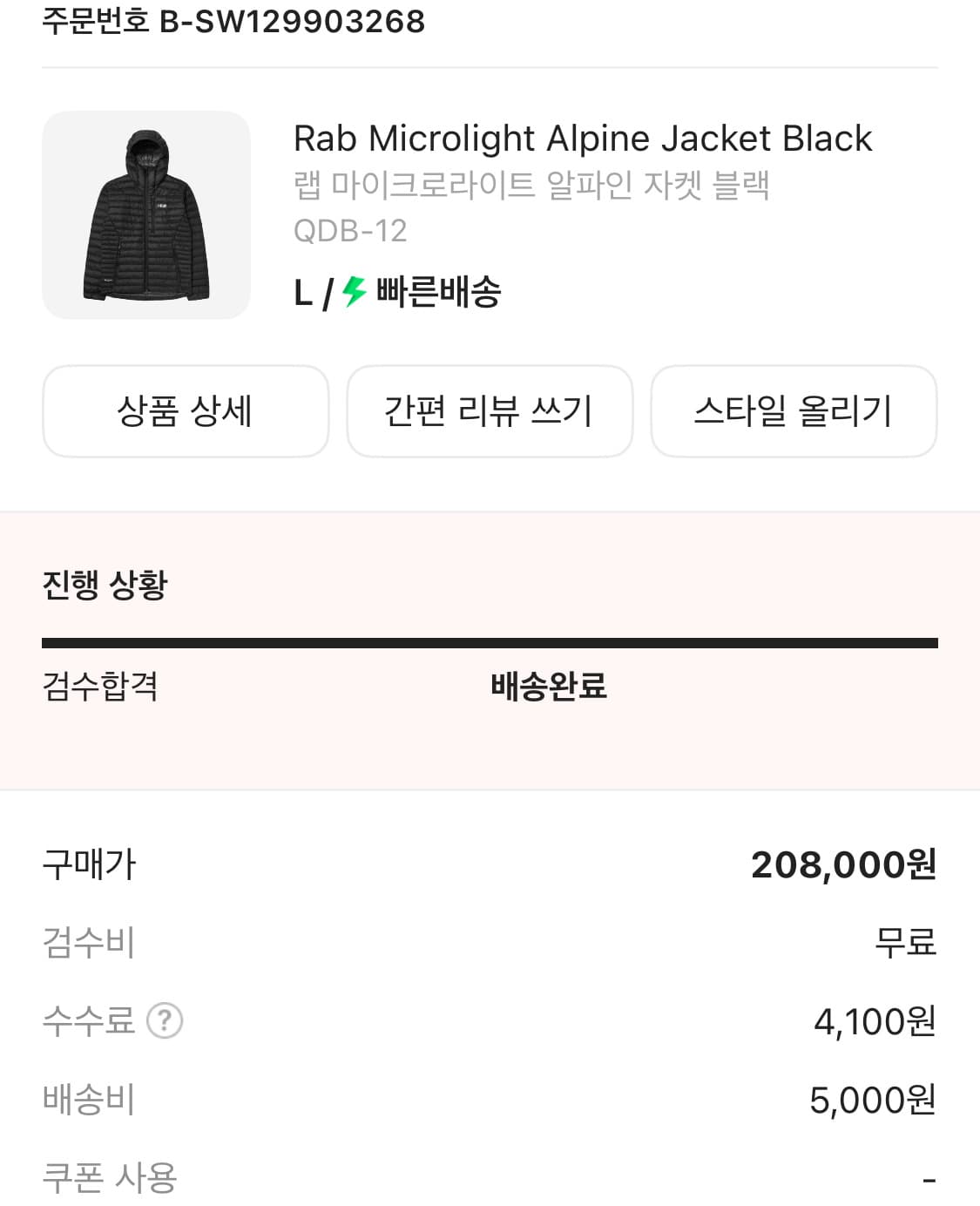This screenshot has width=980, height=1206.
Task: Open the 상품 상세 product detail page
Action: click(x=186, y=411)
